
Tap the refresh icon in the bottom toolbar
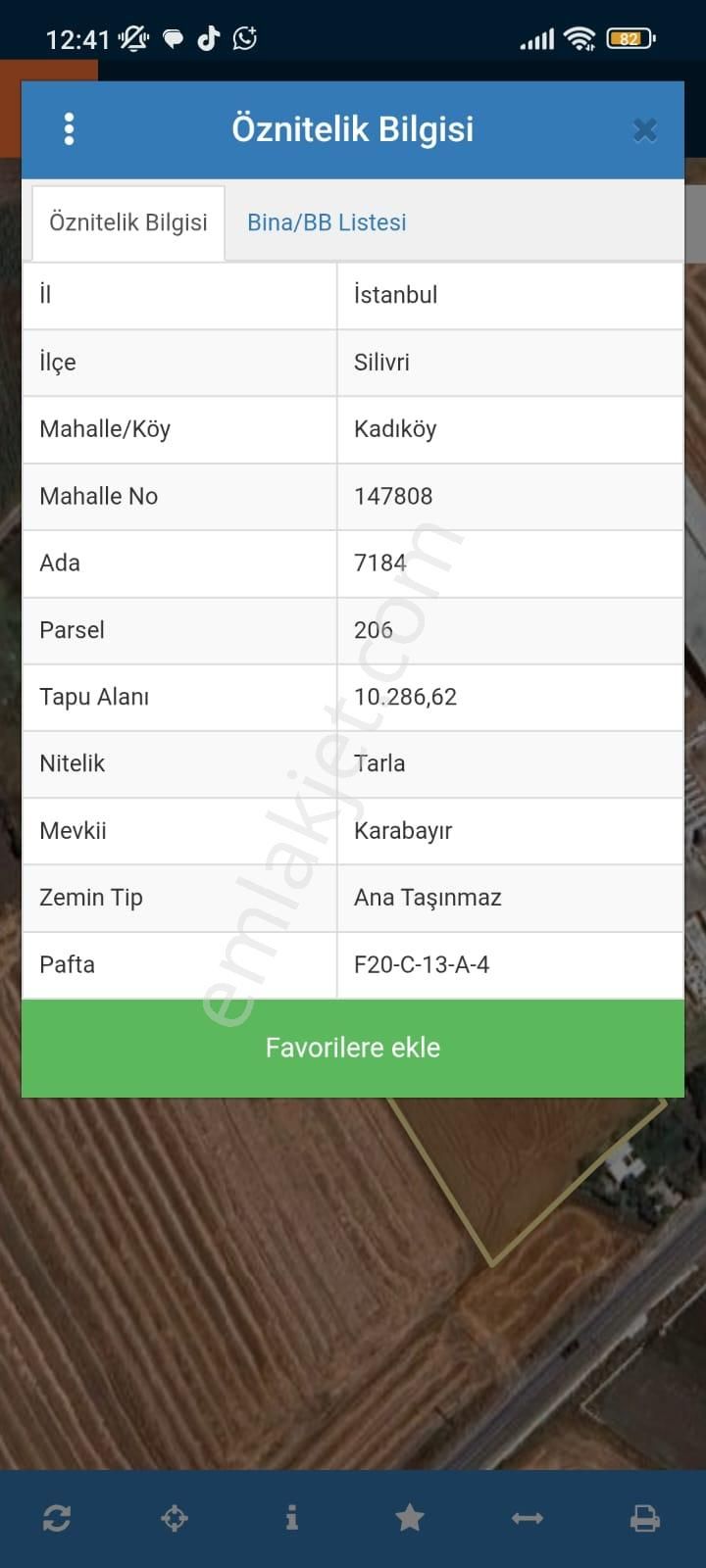(57, 1518)
